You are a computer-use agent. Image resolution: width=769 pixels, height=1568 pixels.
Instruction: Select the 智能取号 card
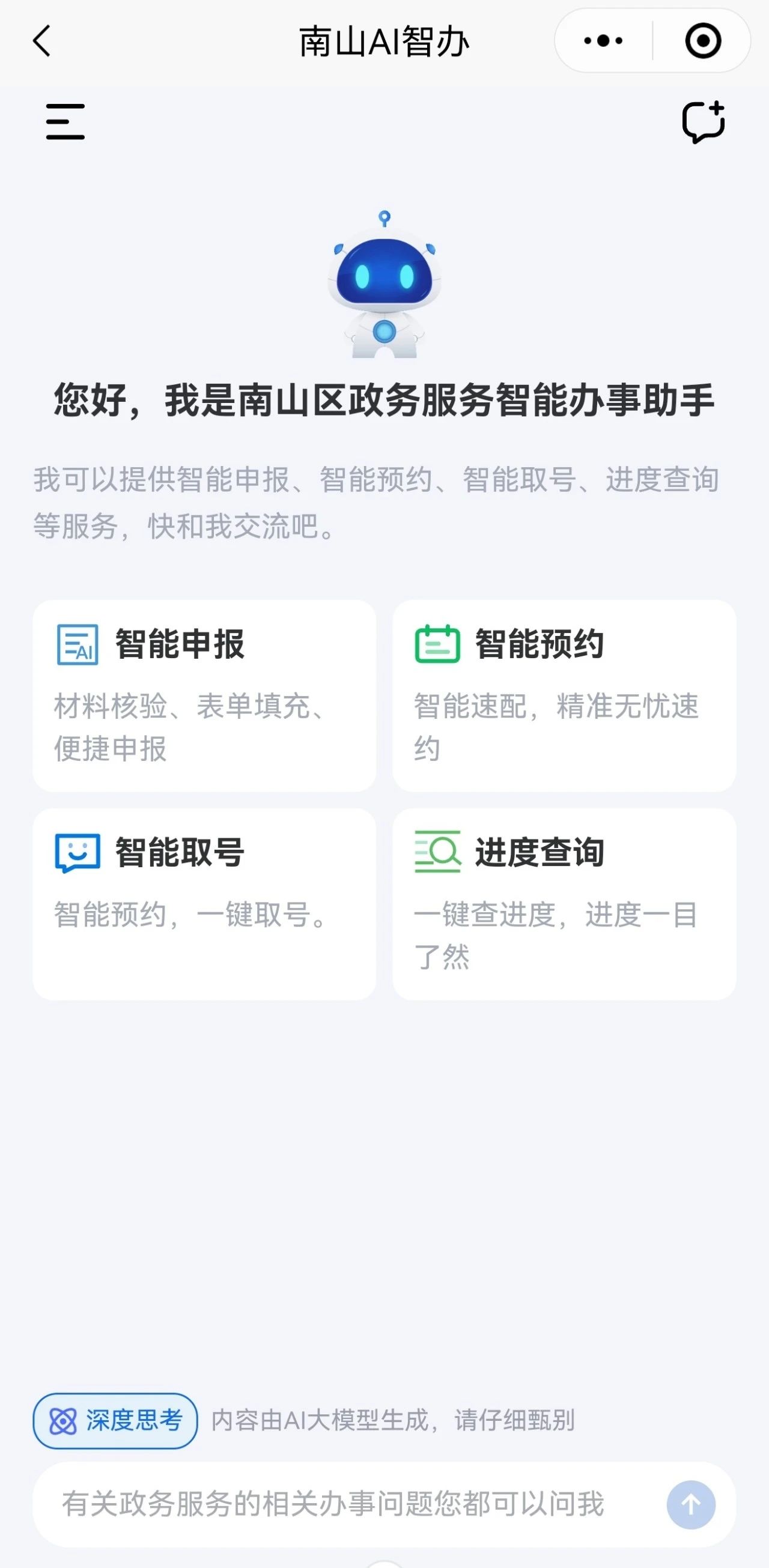click(x=204, y=903)
